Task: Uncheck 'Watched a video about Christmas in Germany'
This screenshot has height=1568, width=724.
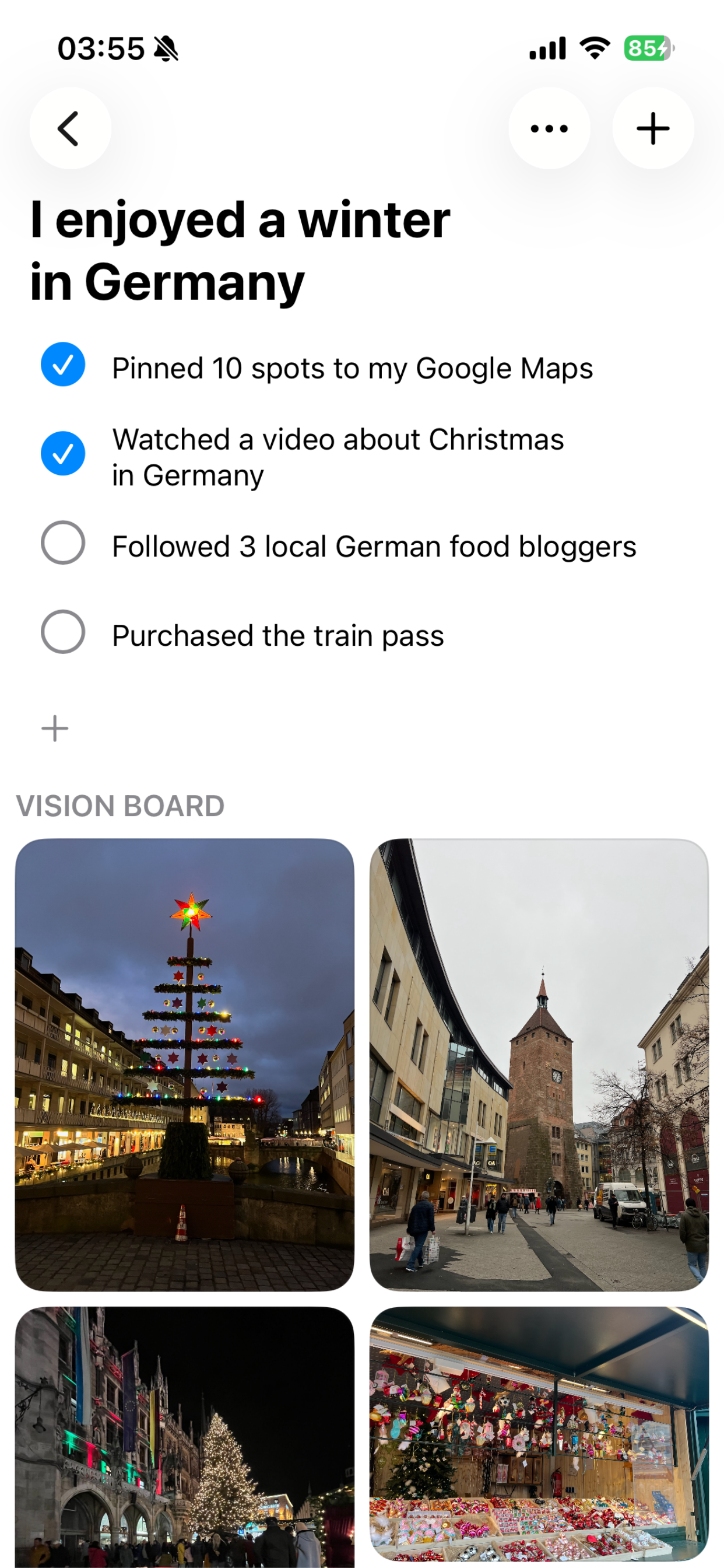Action: [x=63, y=453]
